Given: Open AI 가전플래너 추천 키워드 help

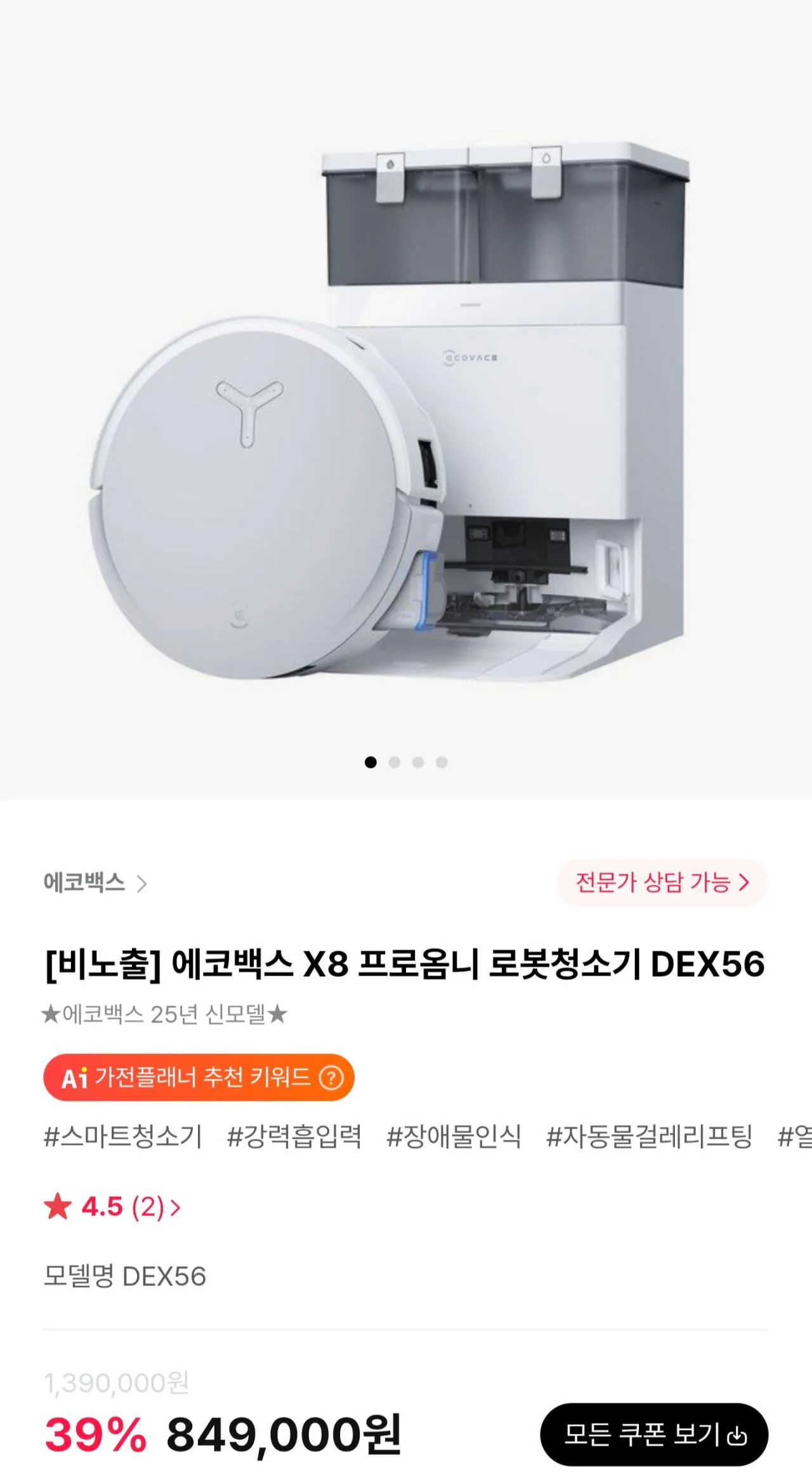Looking at the screenshot, I should point(331,1078).
